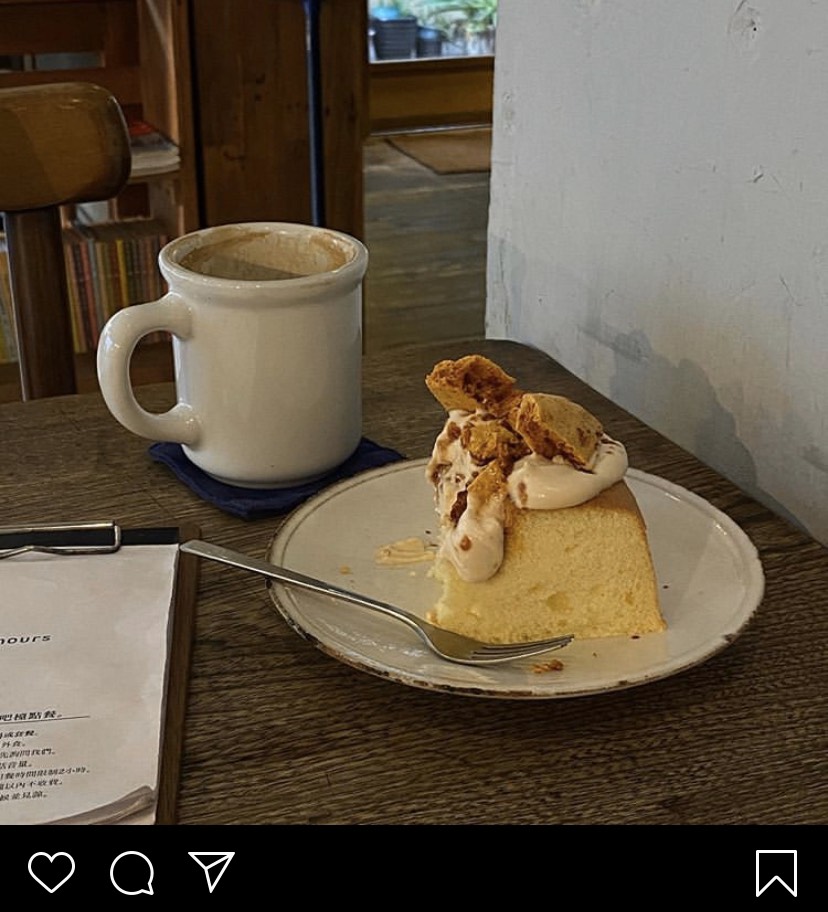This screenshot has width=828, height=912.
Task: Like the post with the heart icon
Action: [x=51, y=872]
